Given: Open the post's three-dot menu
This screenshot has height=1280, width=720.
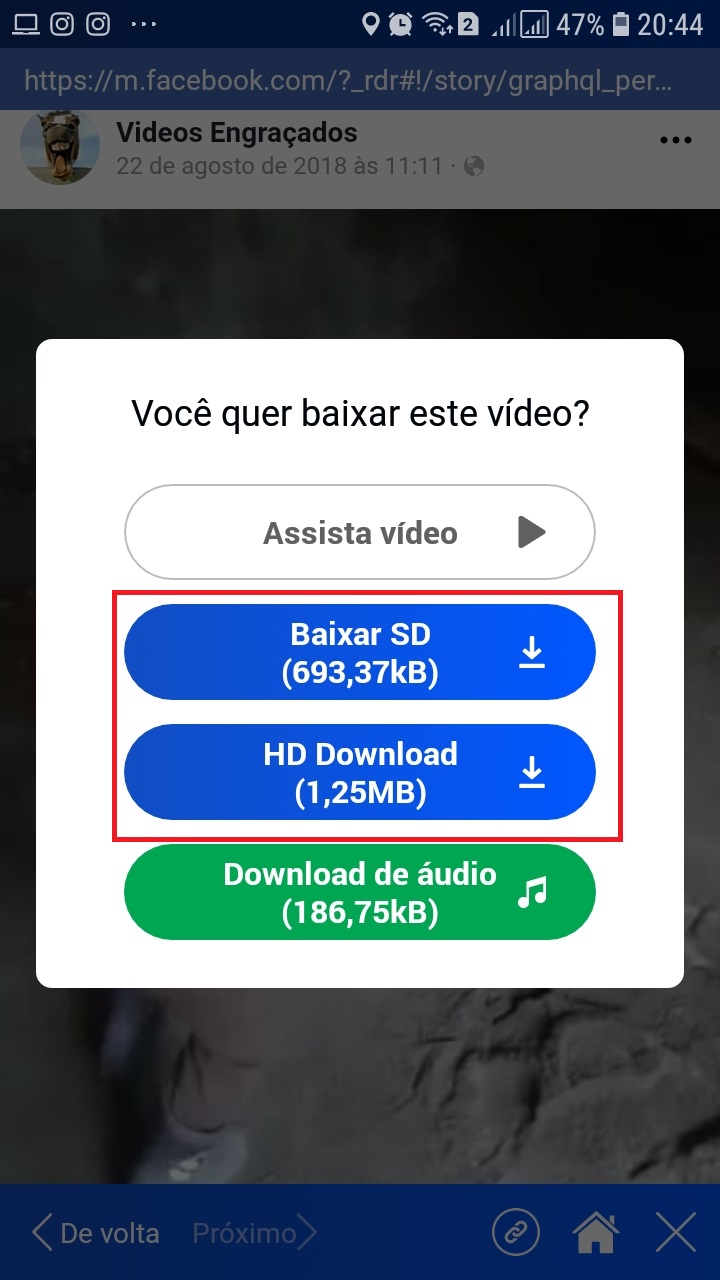Looking at the screenshot, I should (x=676, y=141).
